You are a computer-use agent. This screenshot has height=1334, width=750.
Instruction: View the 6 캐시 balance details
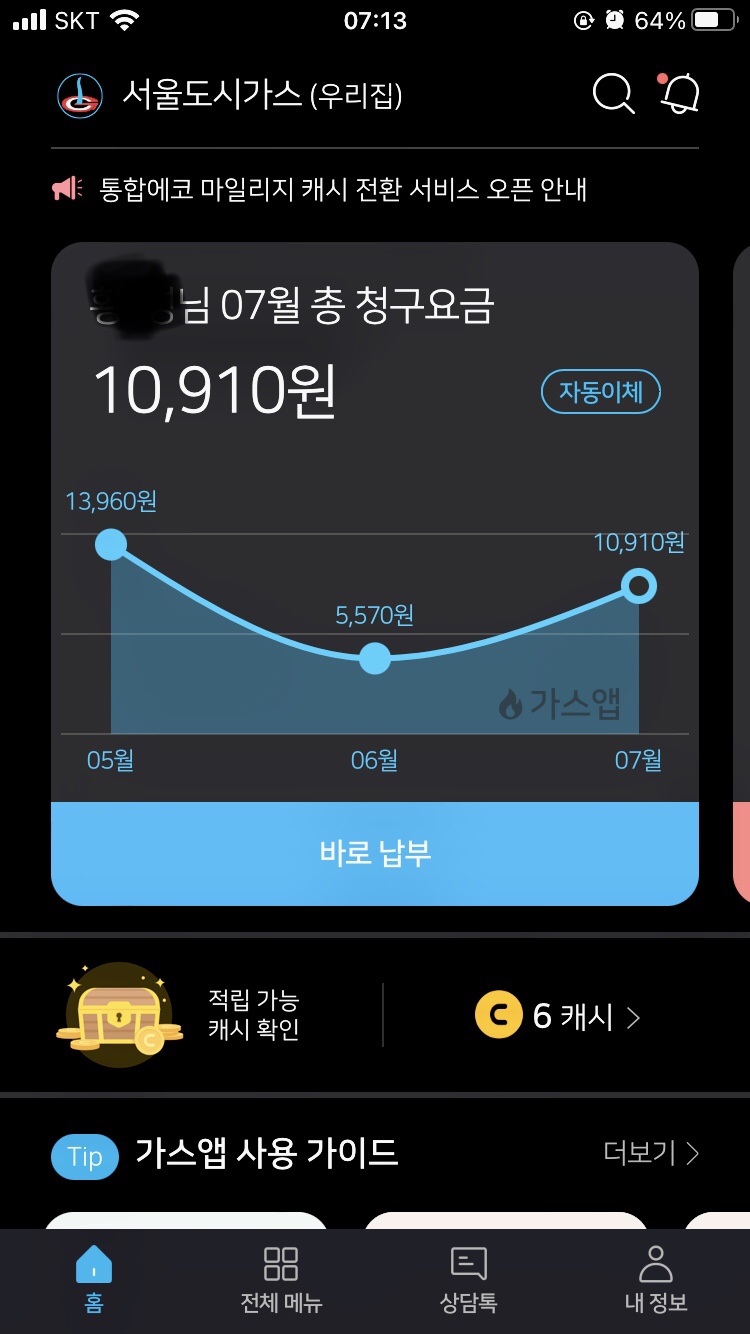[558, 1017]
